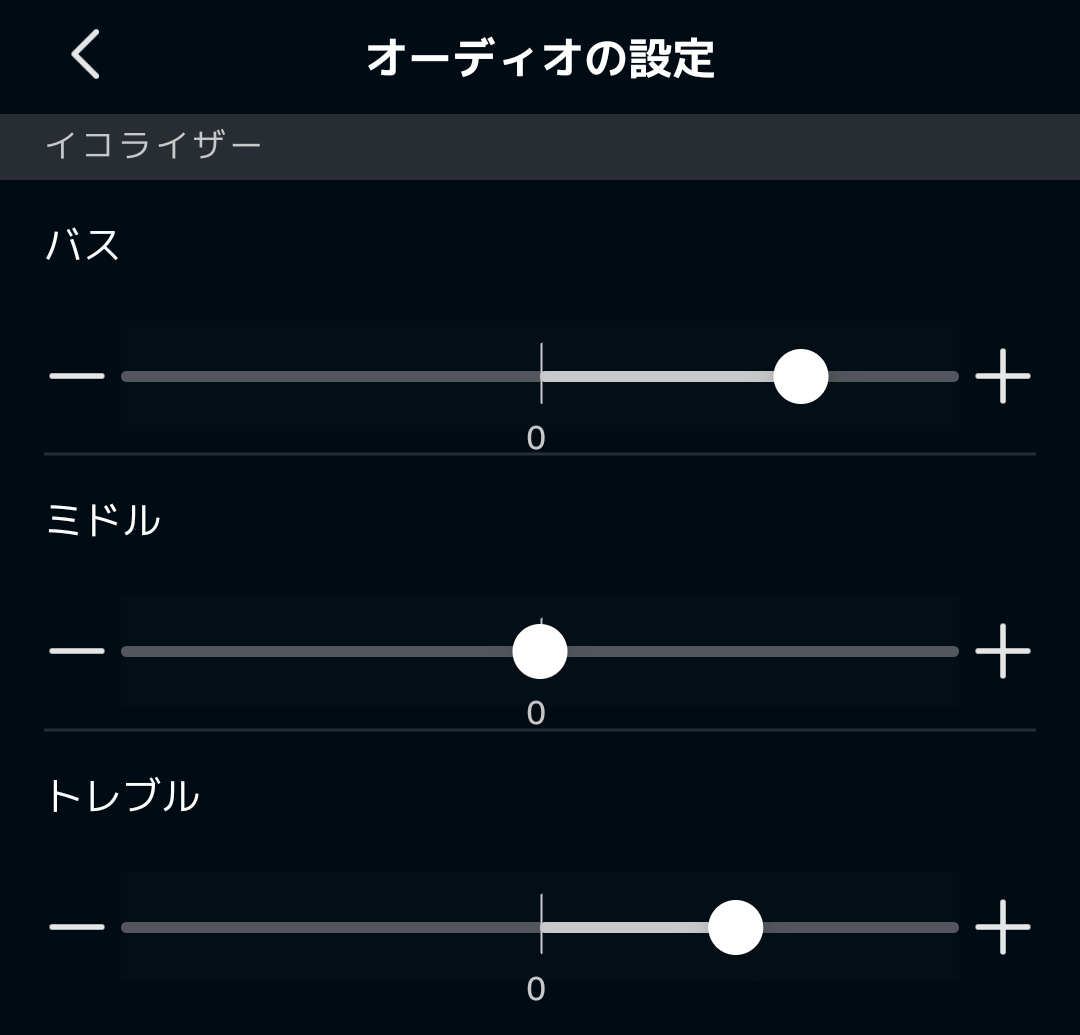Tap the バス slider handle
This screenshot has width=1080, height=1035.
pyautogui.click(x=801, y=376)
